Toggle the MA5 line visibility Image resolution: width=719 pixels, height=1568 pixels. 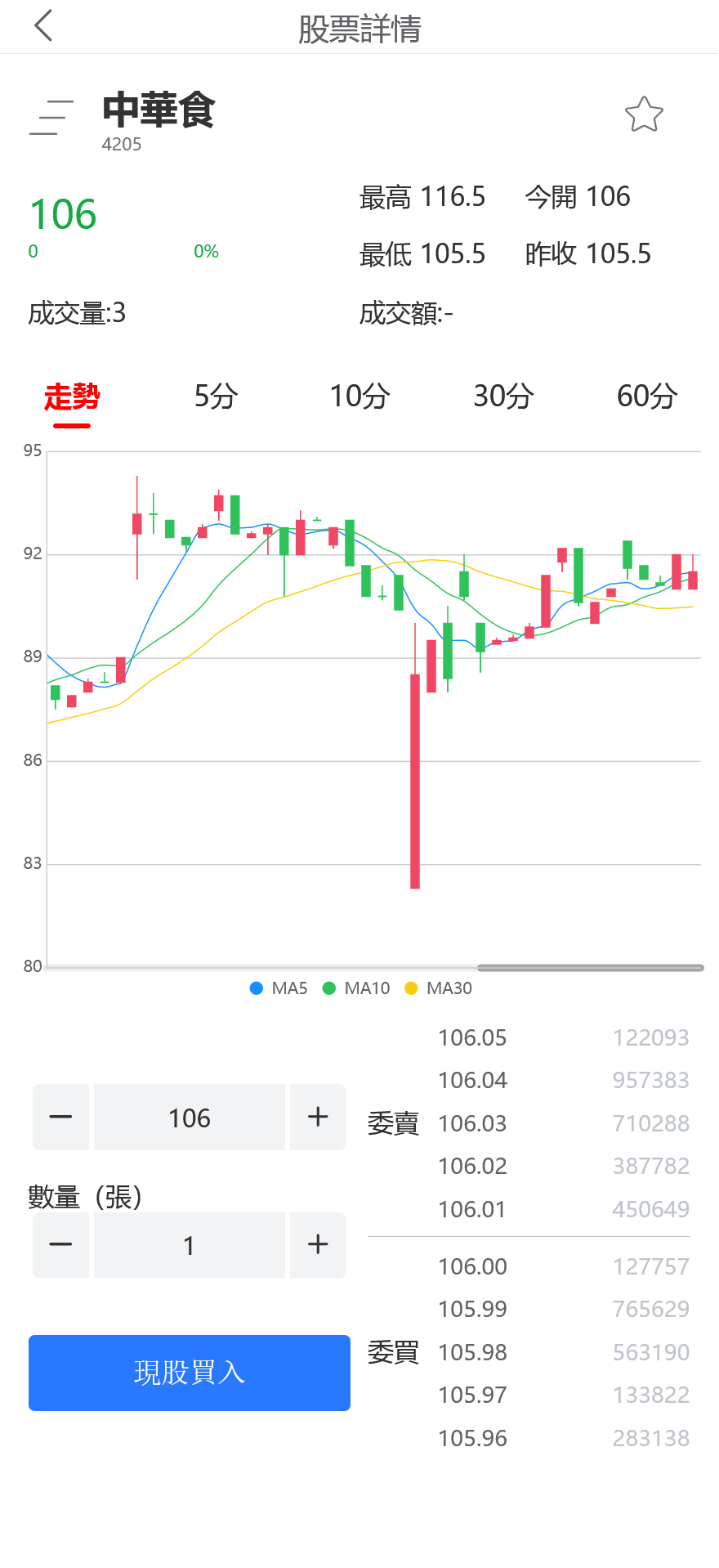point(278,988)
